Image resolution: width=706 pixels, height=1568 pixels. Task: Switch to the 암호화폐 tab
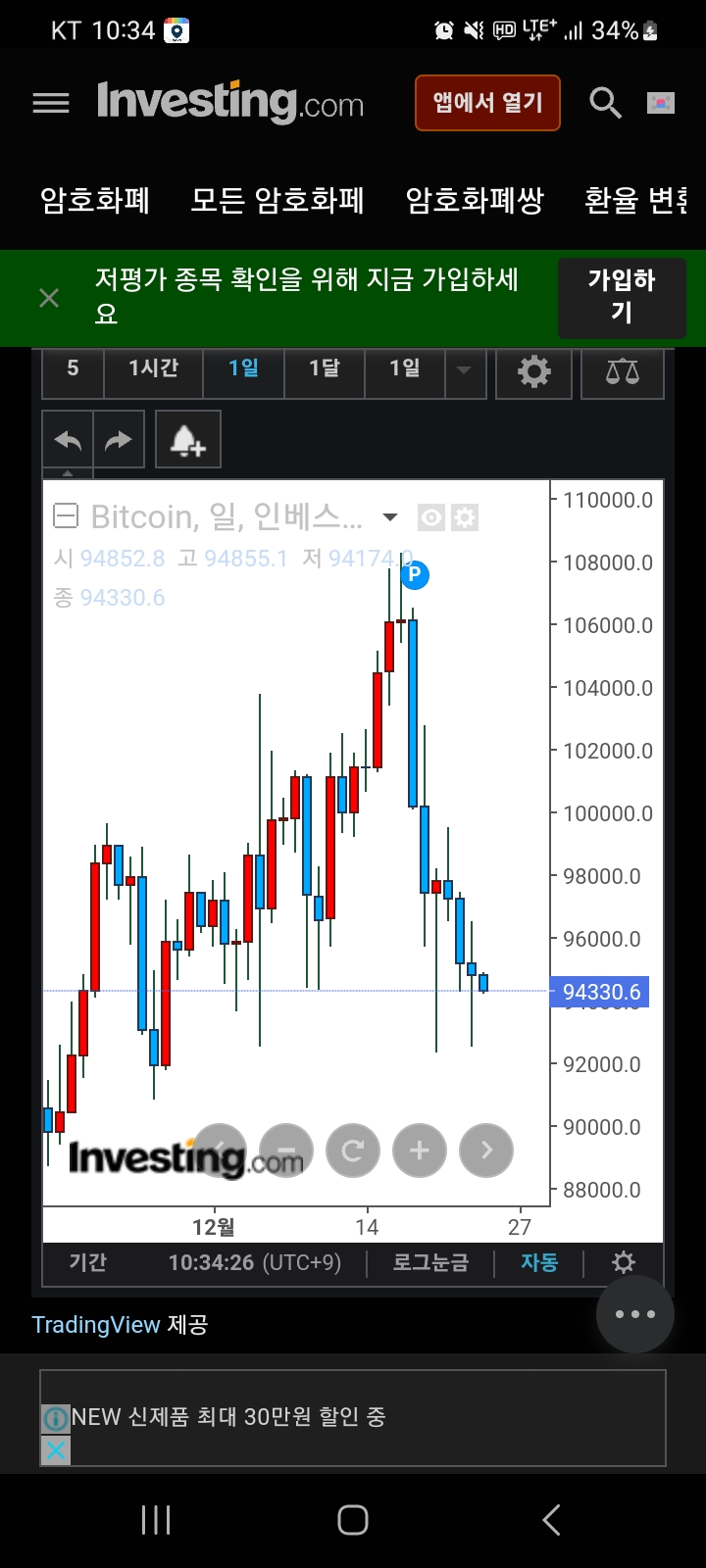click(x=95, y=200)
